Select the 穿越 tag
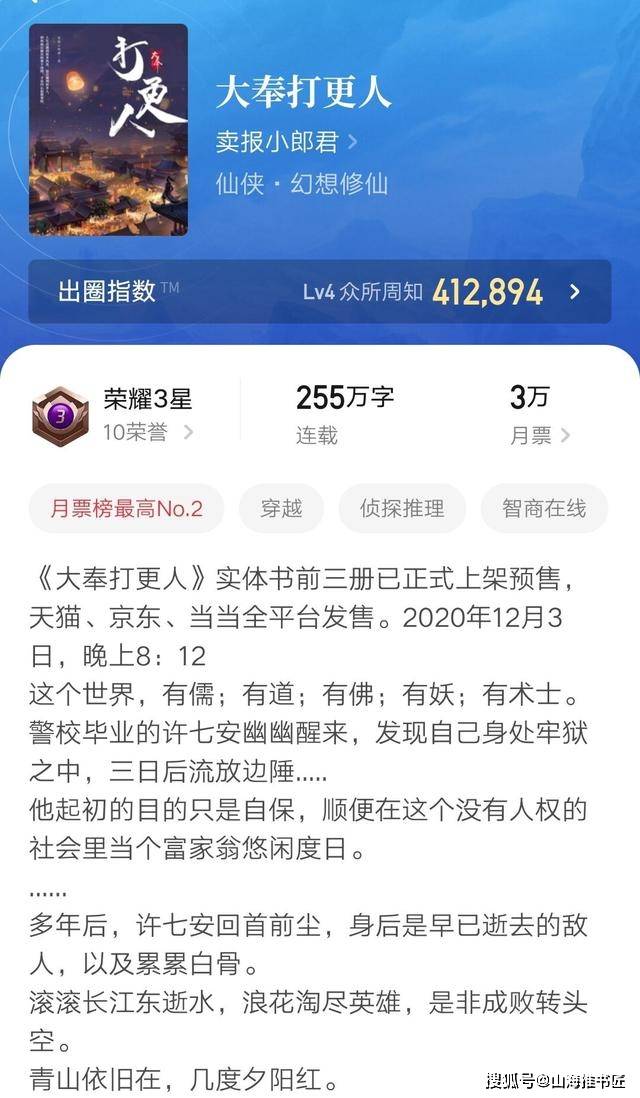640x1098 pixels. click(x=281, y=508)
